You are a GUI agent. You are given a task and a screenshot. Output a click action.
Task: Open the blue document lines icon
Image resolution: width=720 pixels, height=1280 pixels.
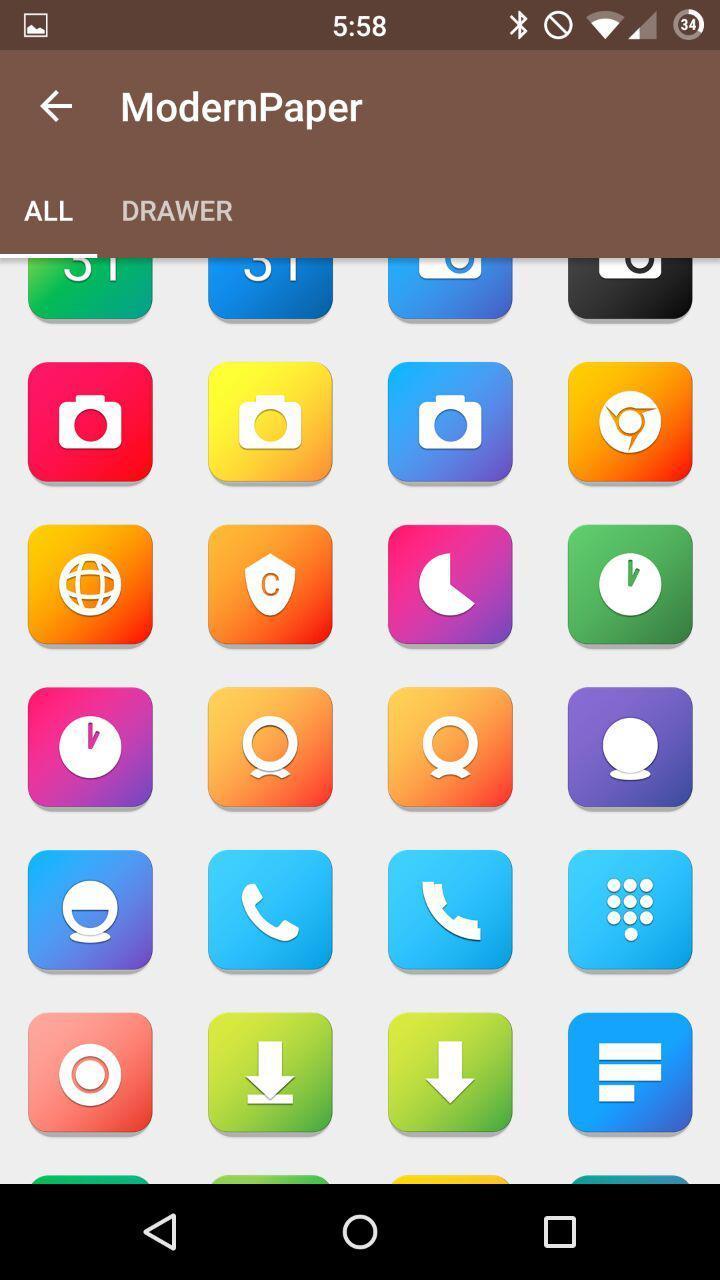(x=630, y=1072)
